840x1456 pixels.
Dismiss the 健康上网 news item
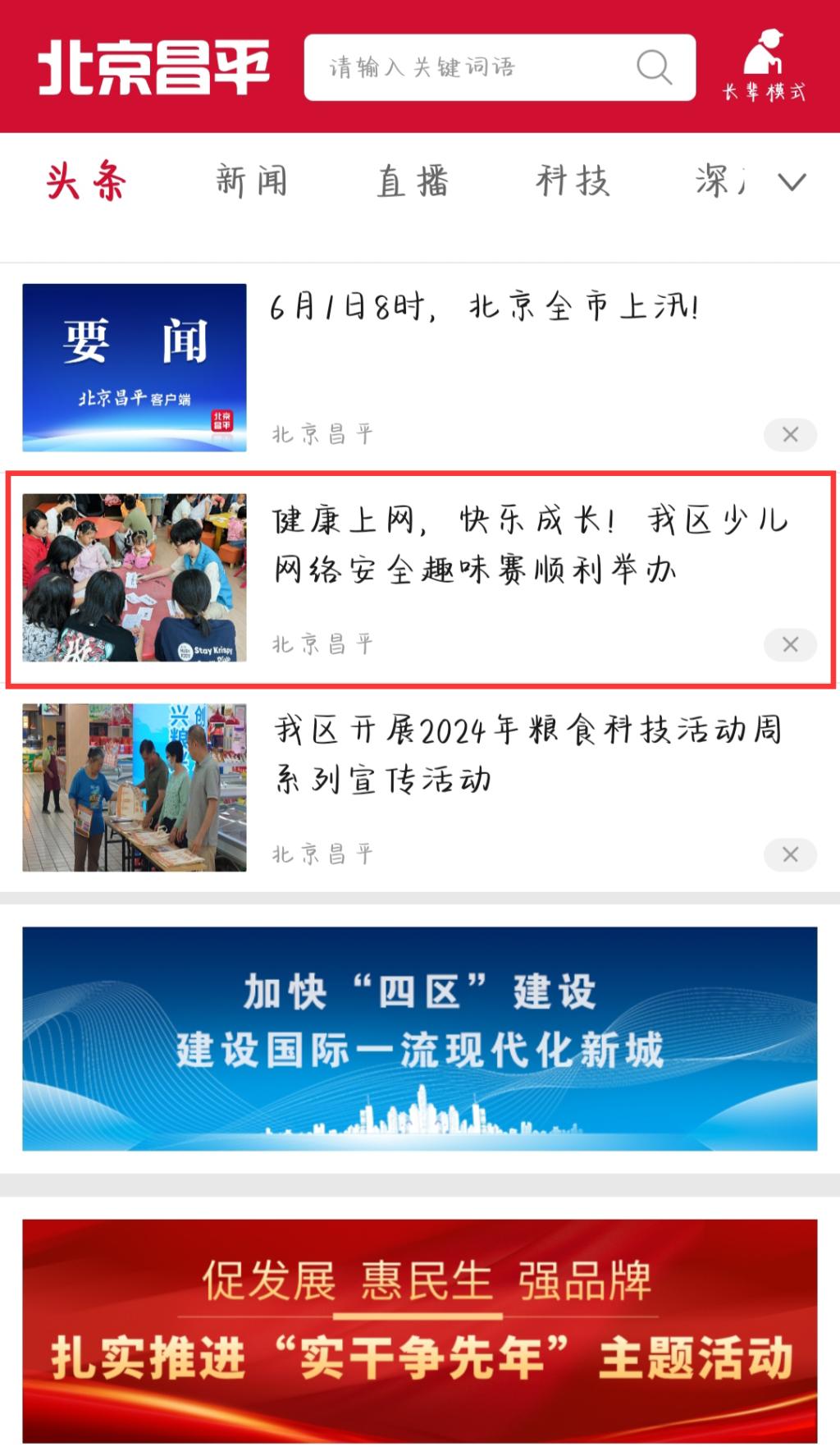tap(790, 645)
